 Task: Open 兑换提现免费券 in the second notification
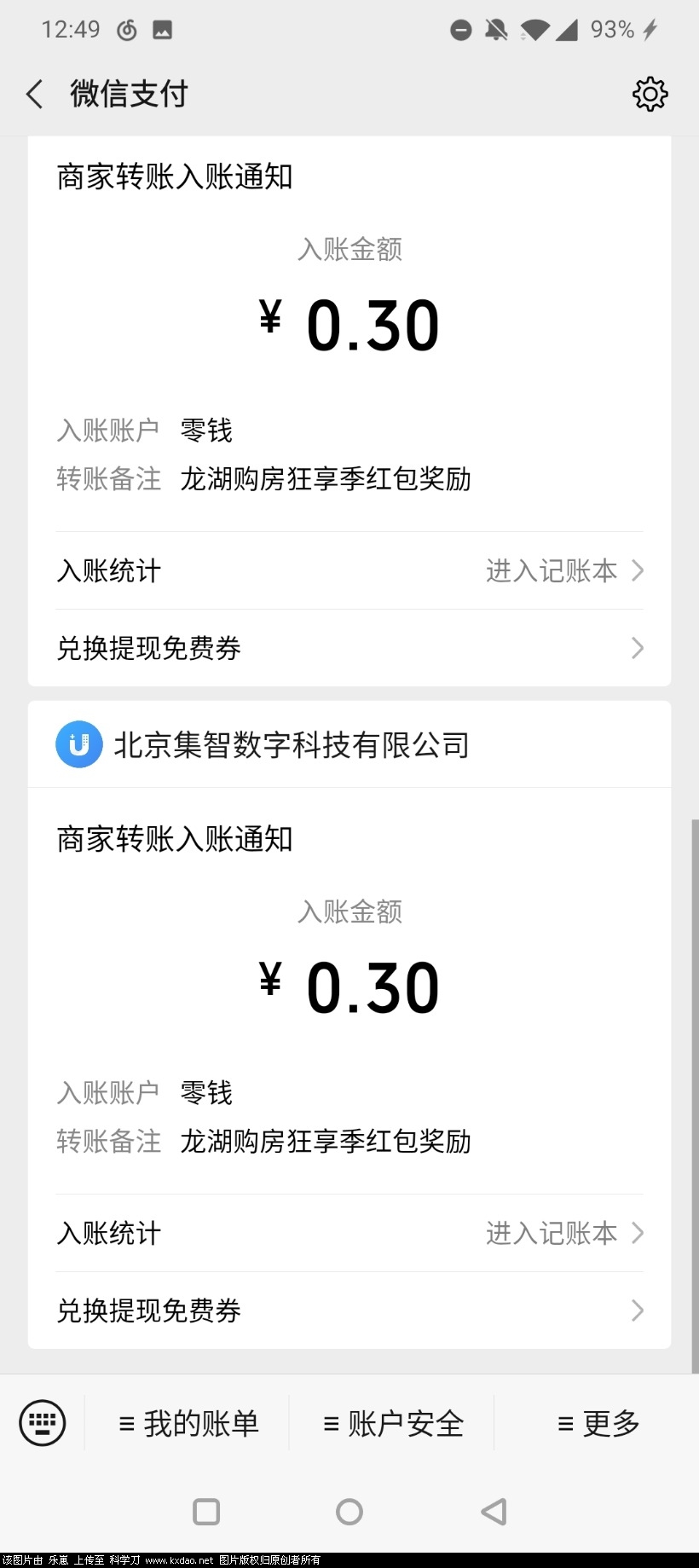pos(149,1311)
